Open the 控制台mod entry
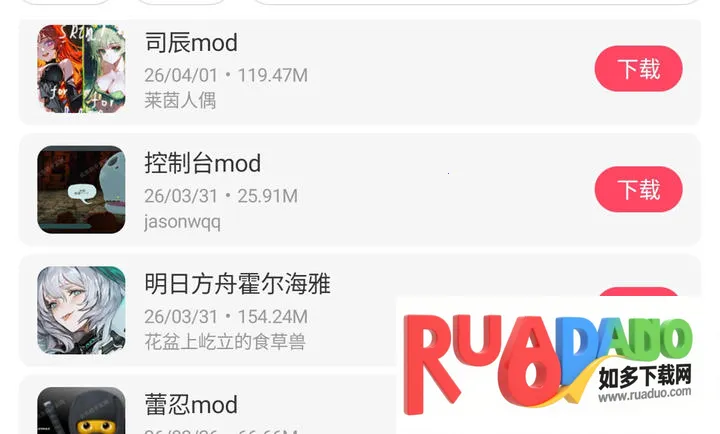This screenshot has height=434, width=720. [203, 163]
